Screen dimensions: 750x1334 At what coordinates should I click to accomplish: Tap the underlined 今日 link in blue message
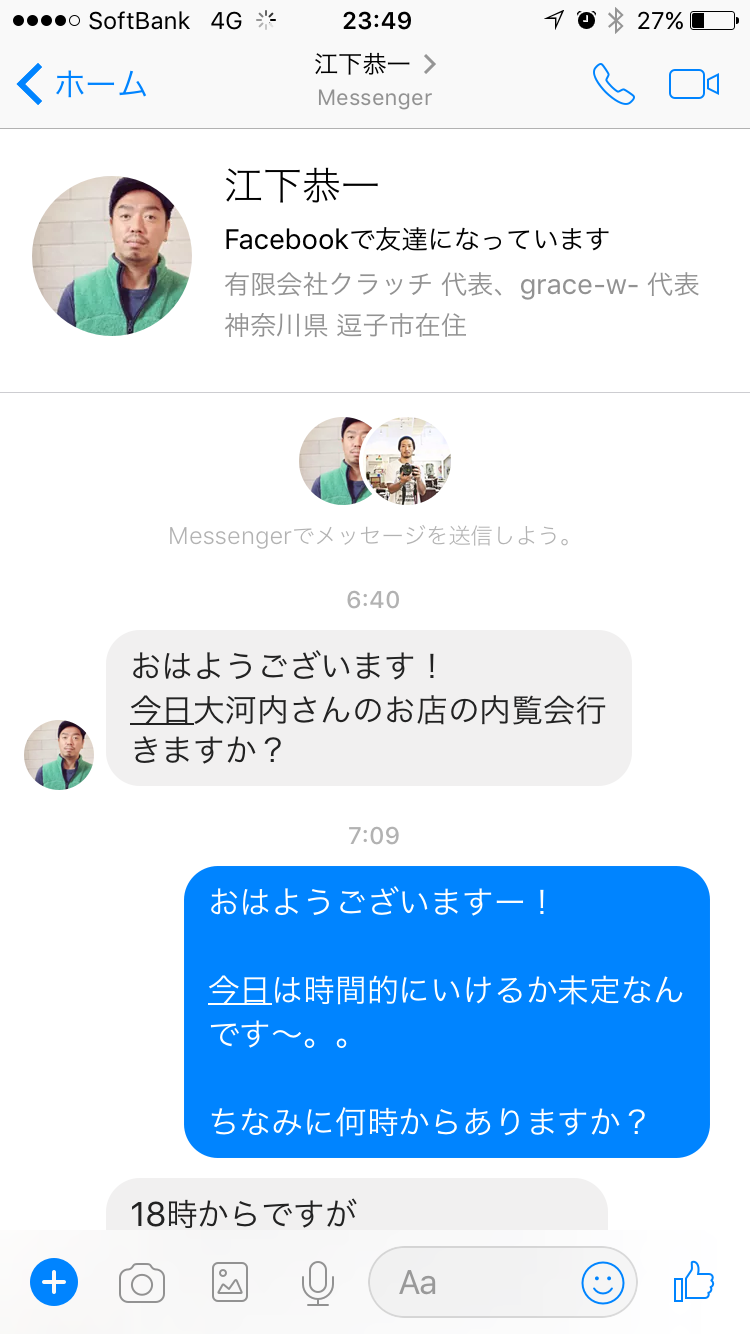238,989
